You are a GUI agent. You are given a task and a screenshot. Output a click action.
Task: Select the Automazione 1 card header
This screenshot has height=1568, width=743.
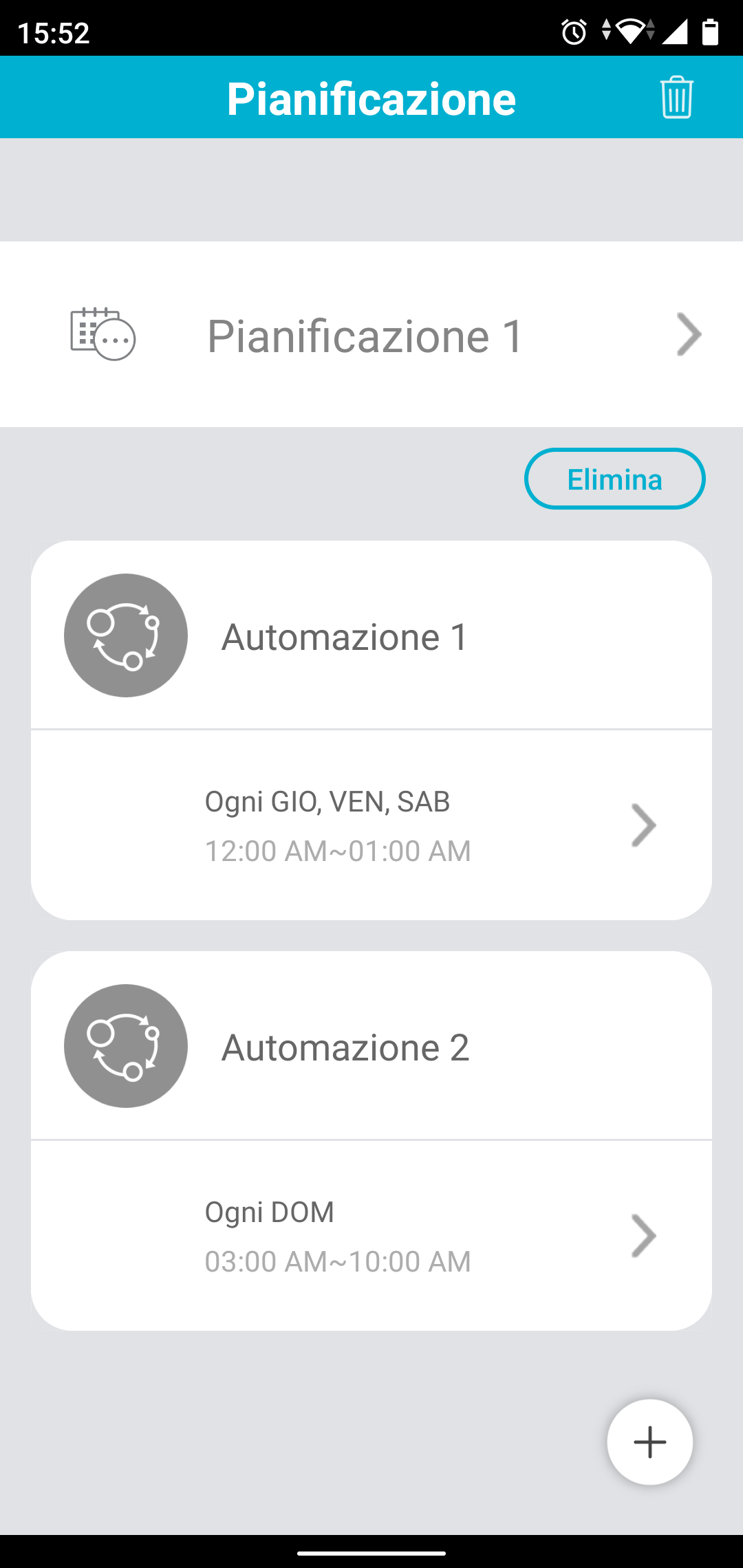371,635
